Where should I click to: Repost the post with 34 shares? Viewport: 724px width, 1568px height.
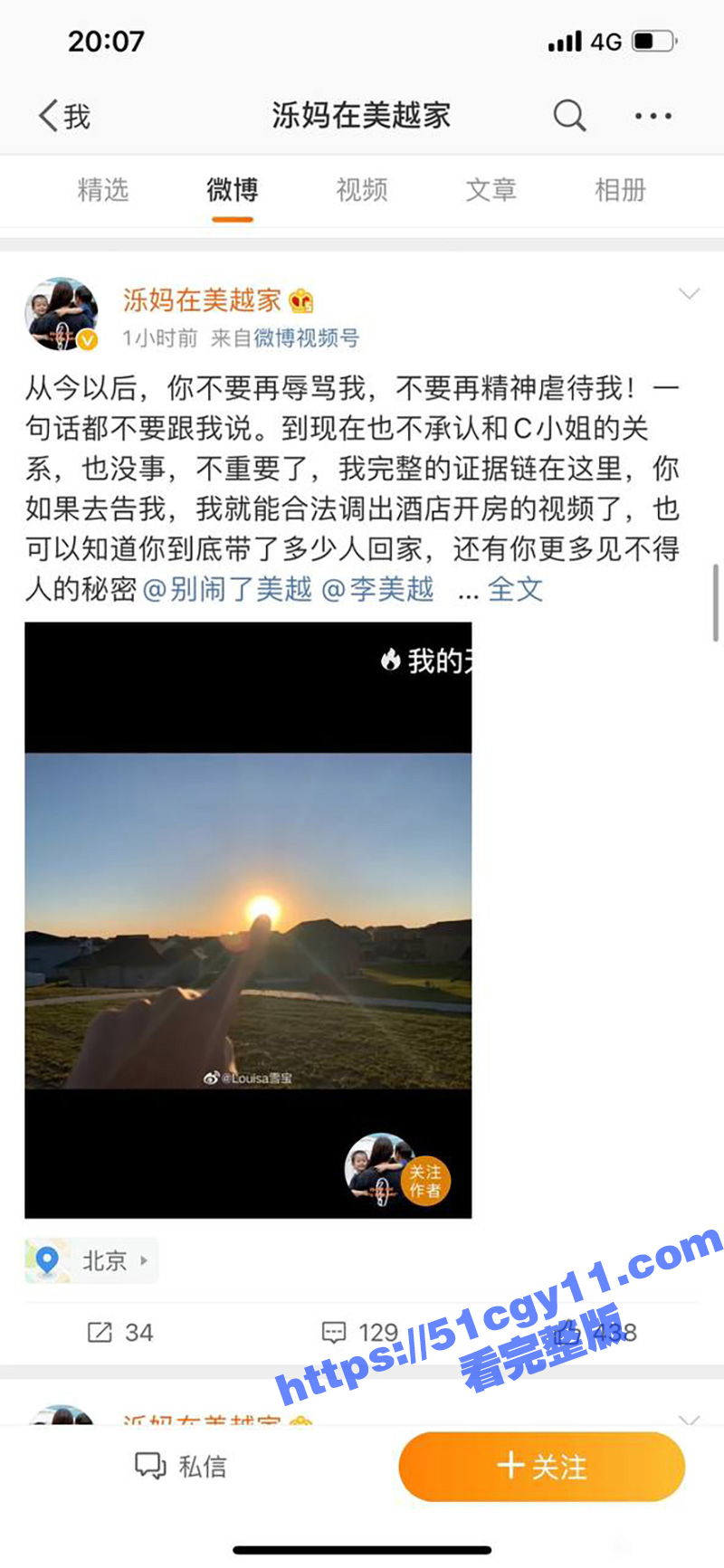119,1333
